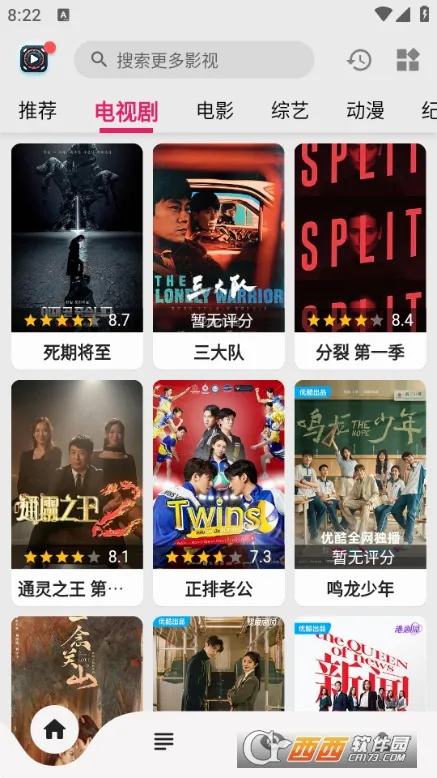Open 分裂 第一季
This screenshot has height=778, width=437.
[x=360, y=257]
